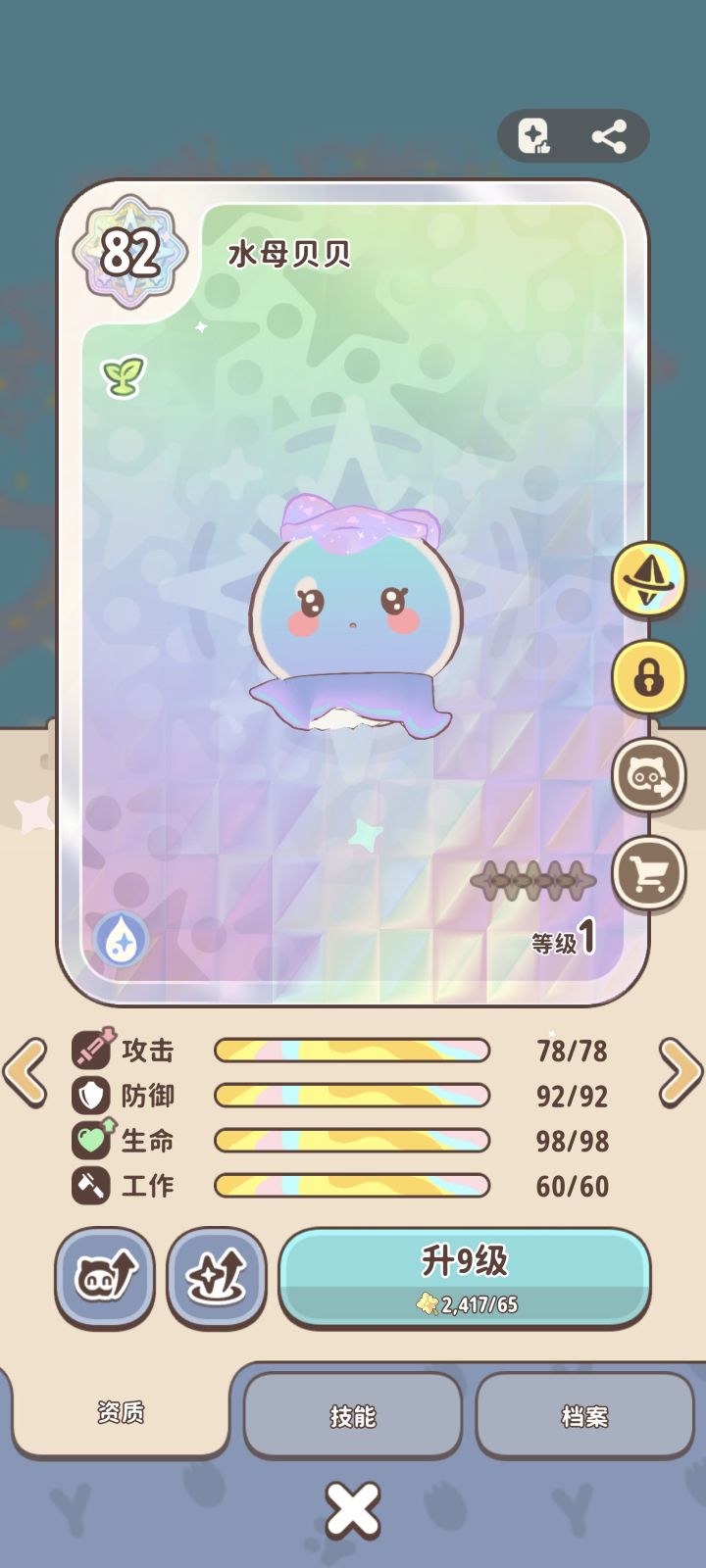Viewport: 706px width, 1568px height.
Task: Switch to the 档案 tab
Action: [584, 1415]
